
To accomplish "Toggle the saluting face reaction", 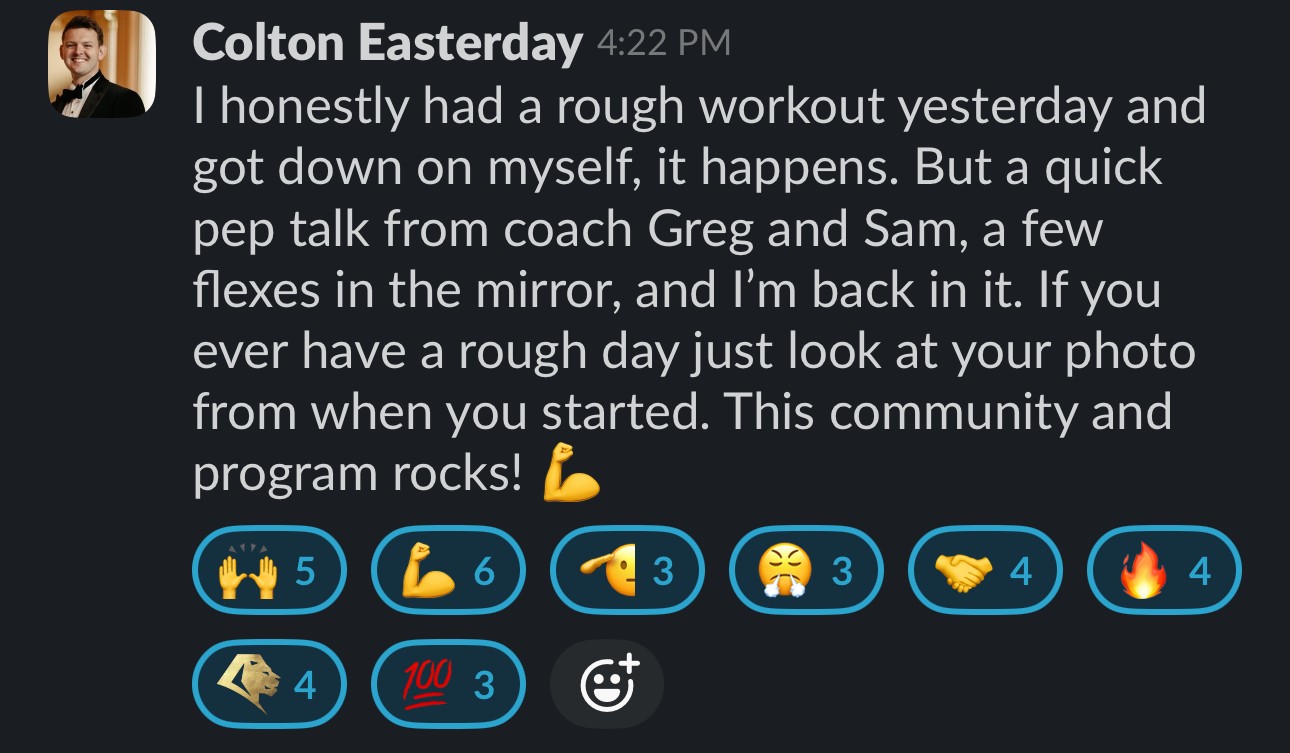I will pos(628,570).
